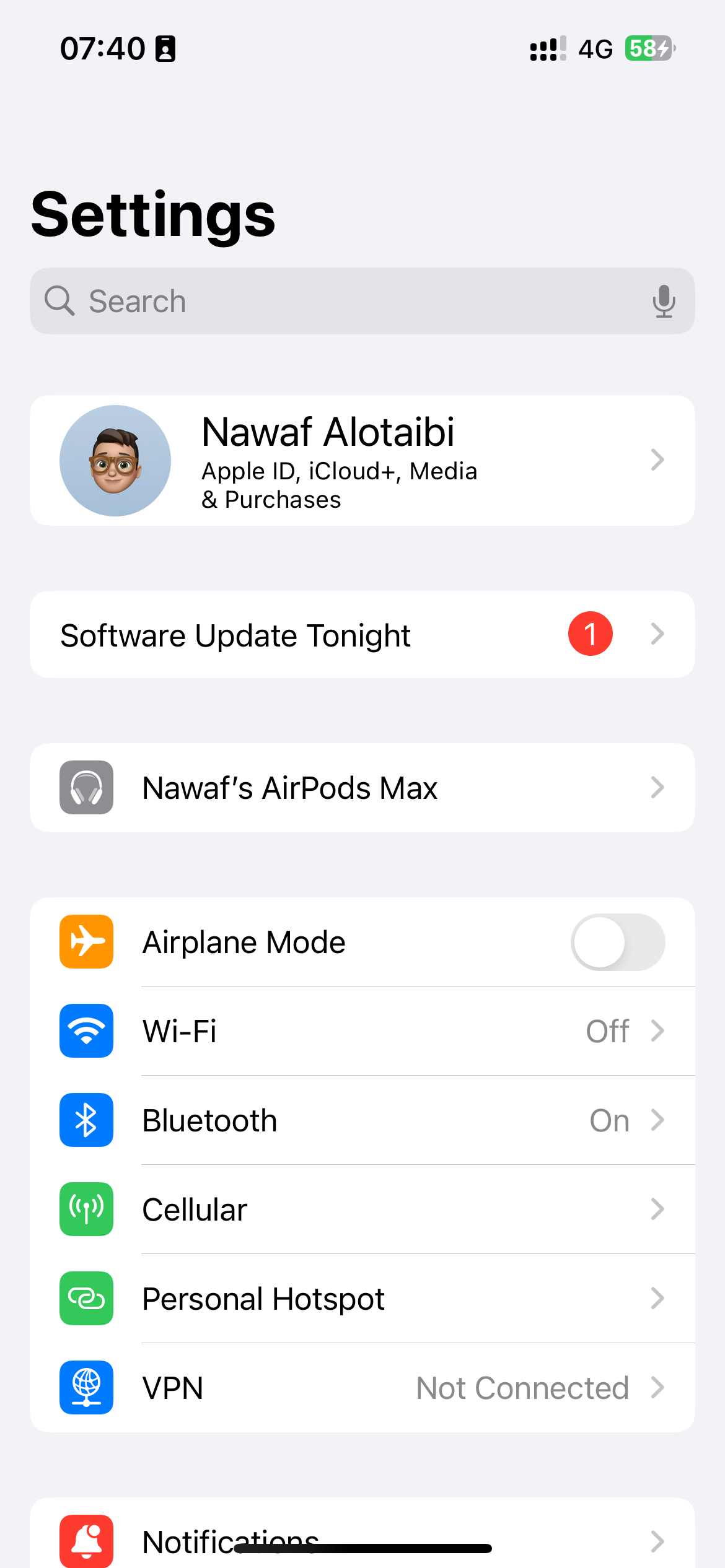Select the Personal Hotspot link icon
The width and height of the screenshot is (725, 1568).
pos(86,1299)
